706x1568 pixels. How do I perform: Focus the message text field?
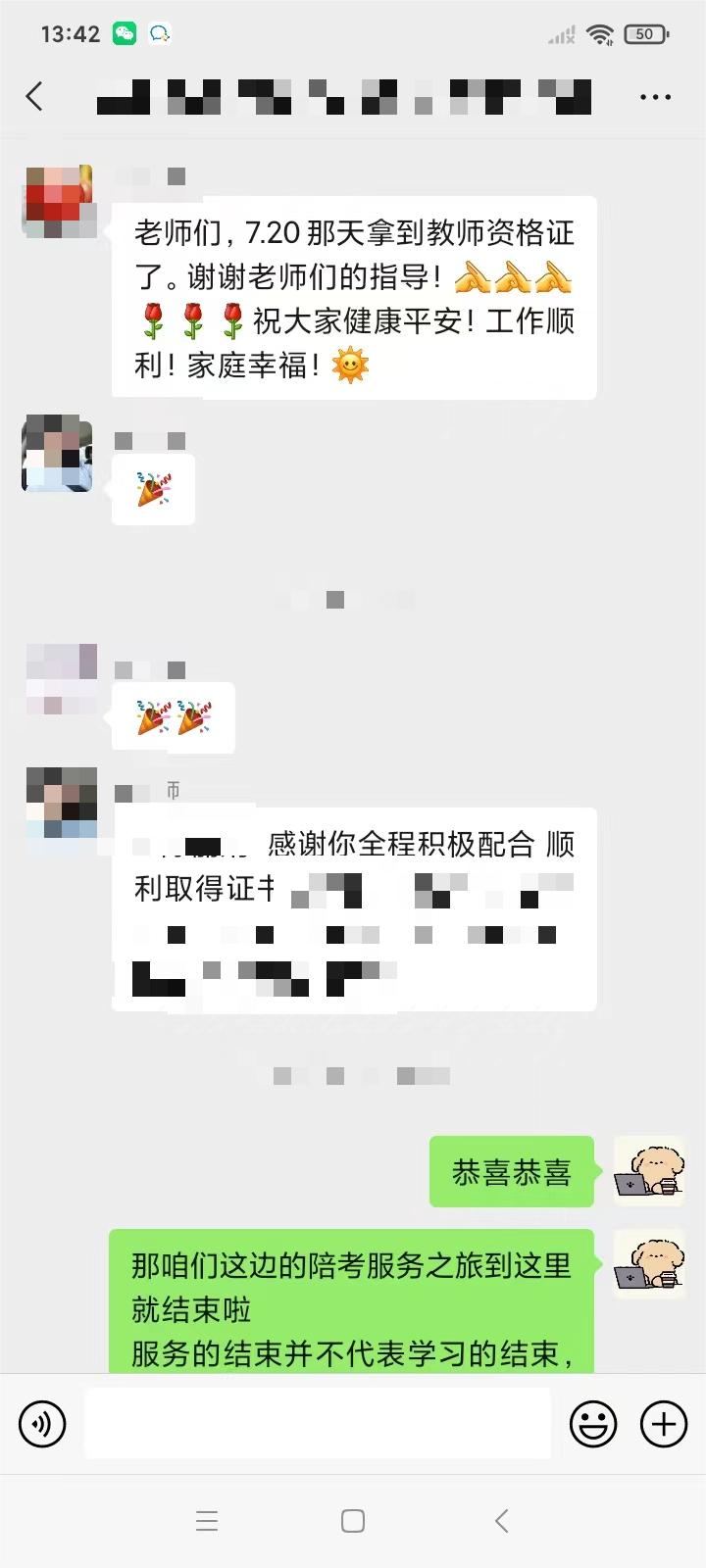point(317,1423)
